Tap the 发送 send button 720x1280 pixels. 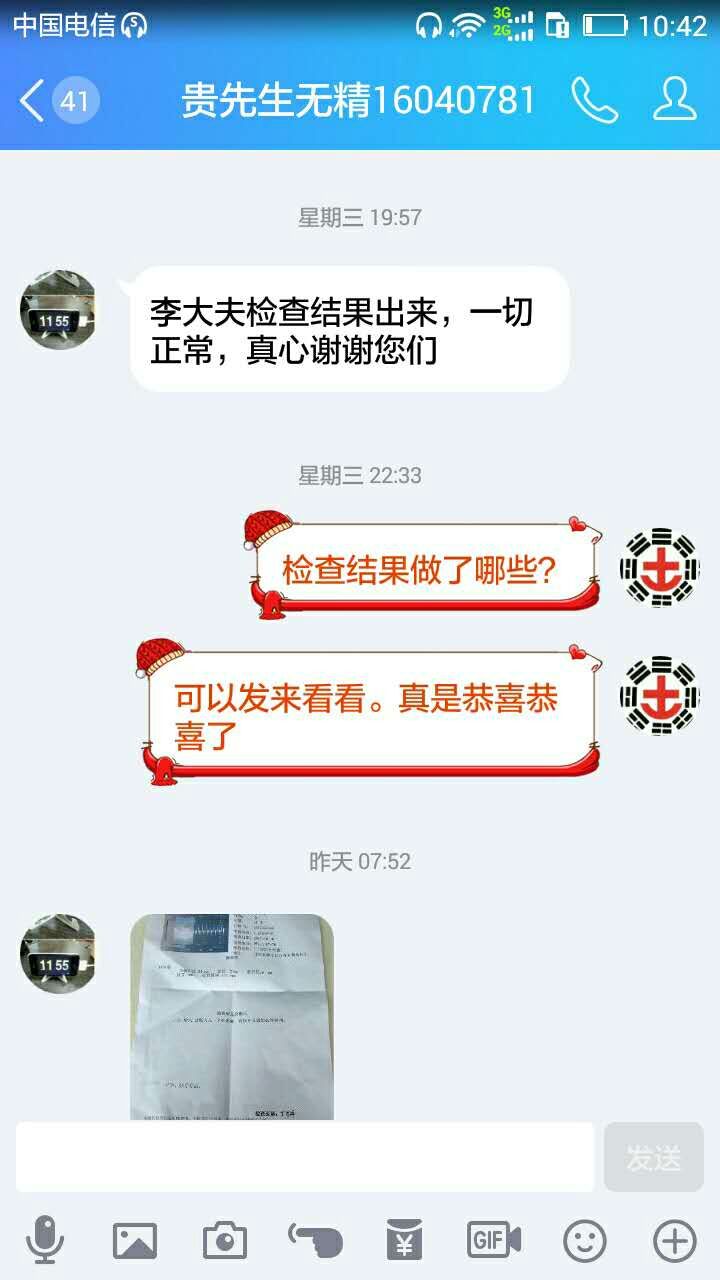point(653,1157)
